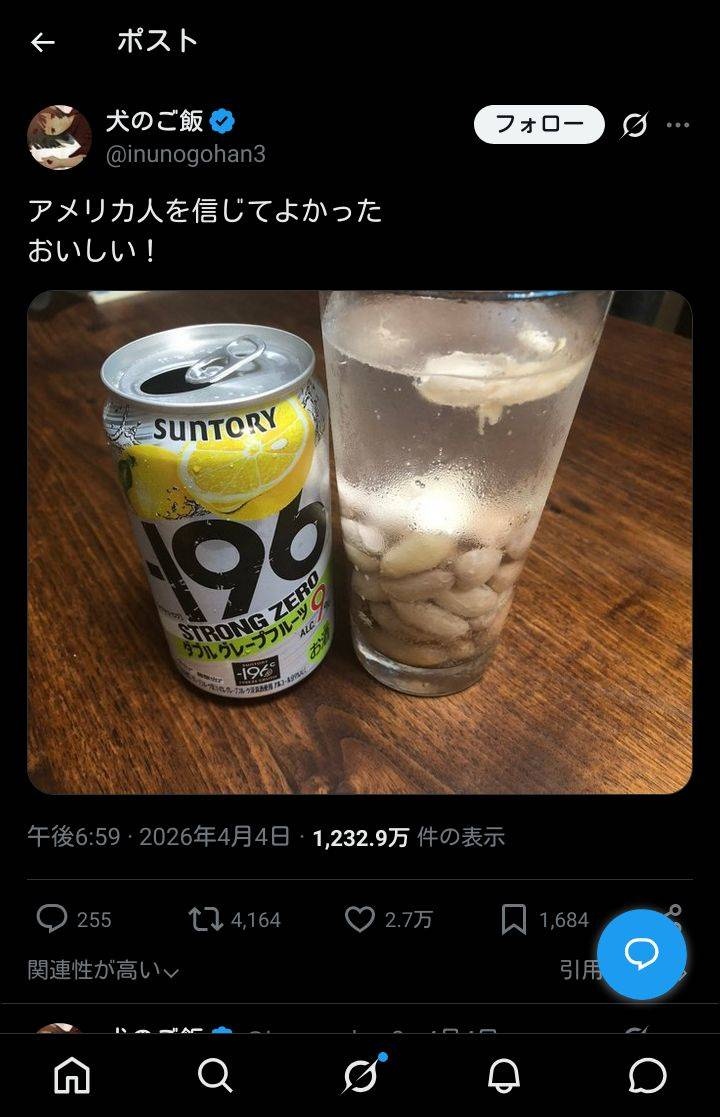Open the Strong Zero photo full screen

pyautogui.click(x=359, y=542)
